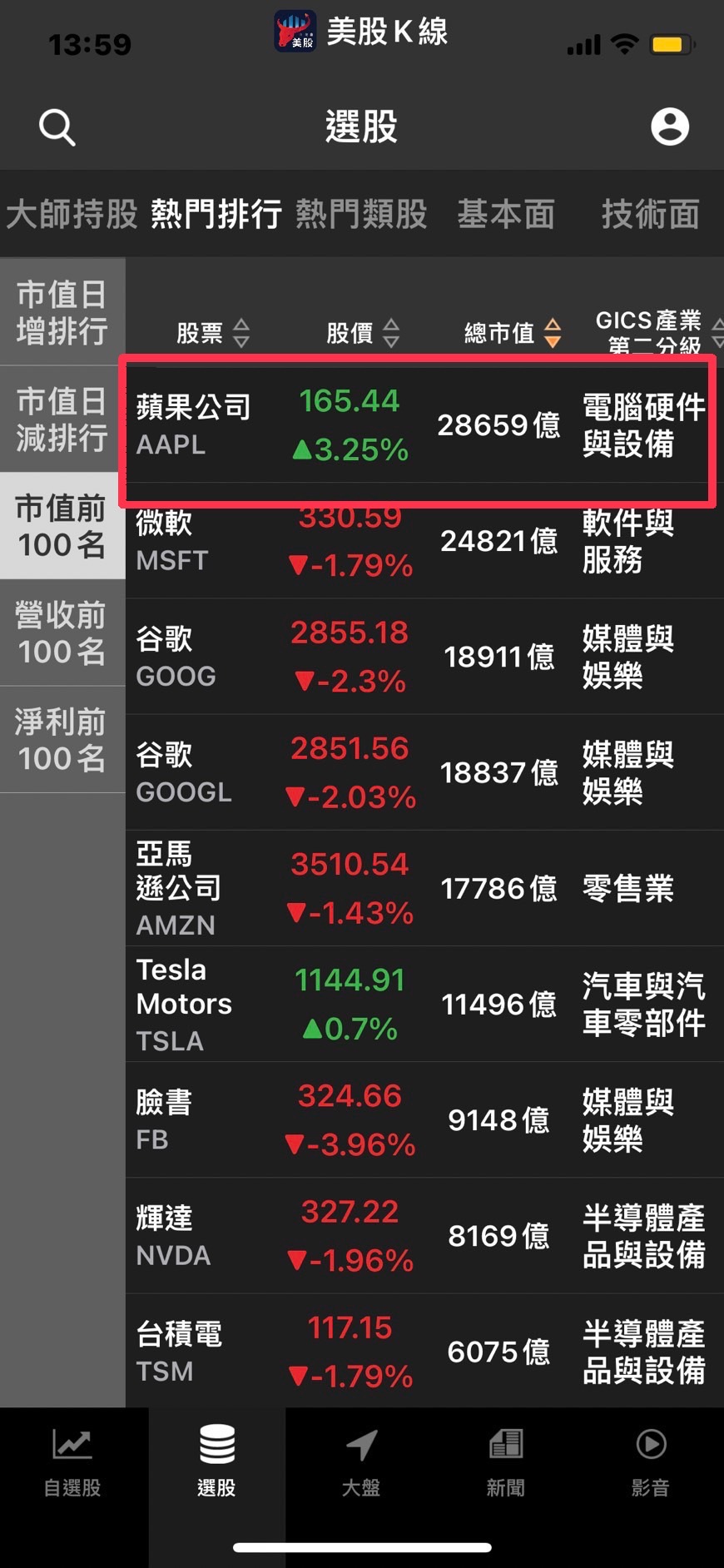Image resolution: width=724 pixels, height=1568 pixels.
Task: Select 市值日增排行 in left sidebar
Action: point(62,310)
